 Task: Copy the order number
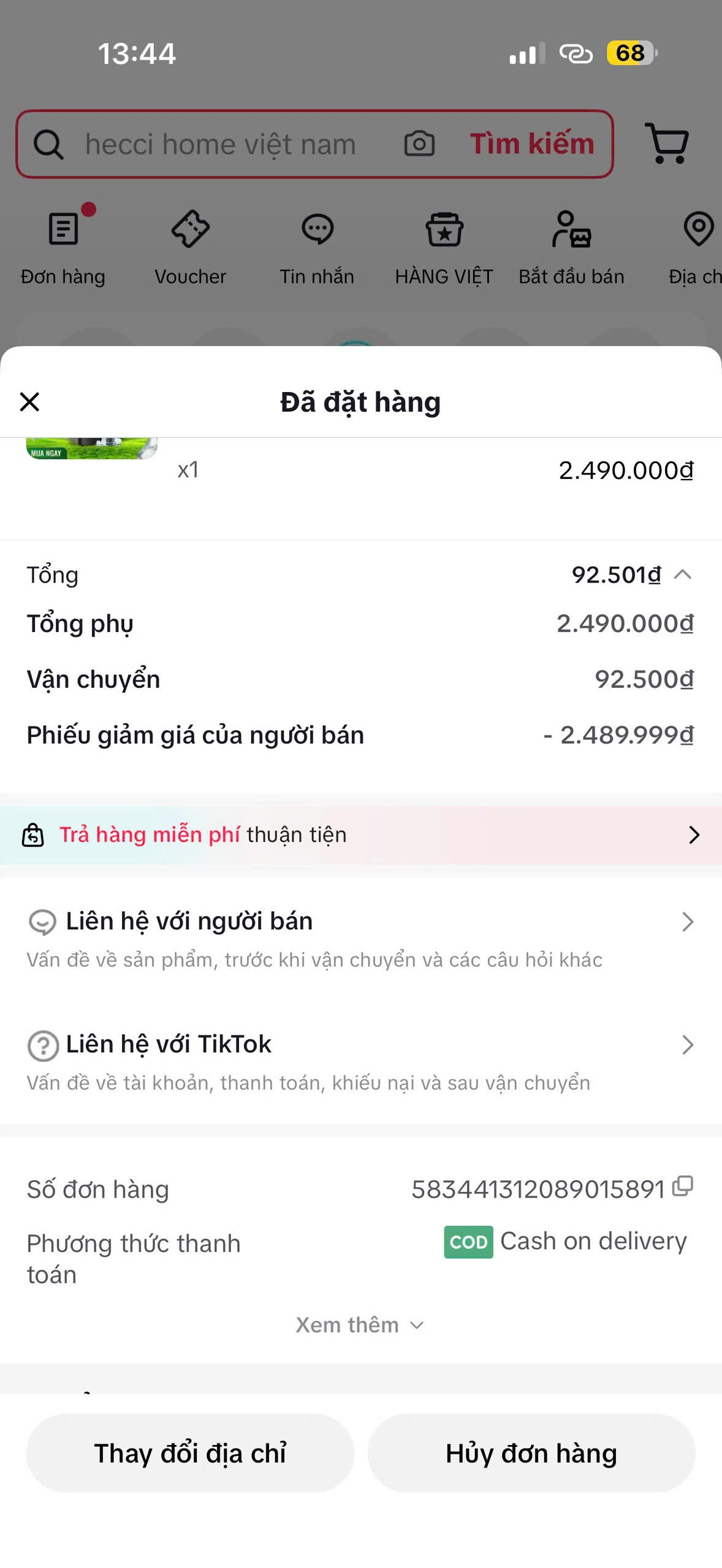tap(683, 1186)
